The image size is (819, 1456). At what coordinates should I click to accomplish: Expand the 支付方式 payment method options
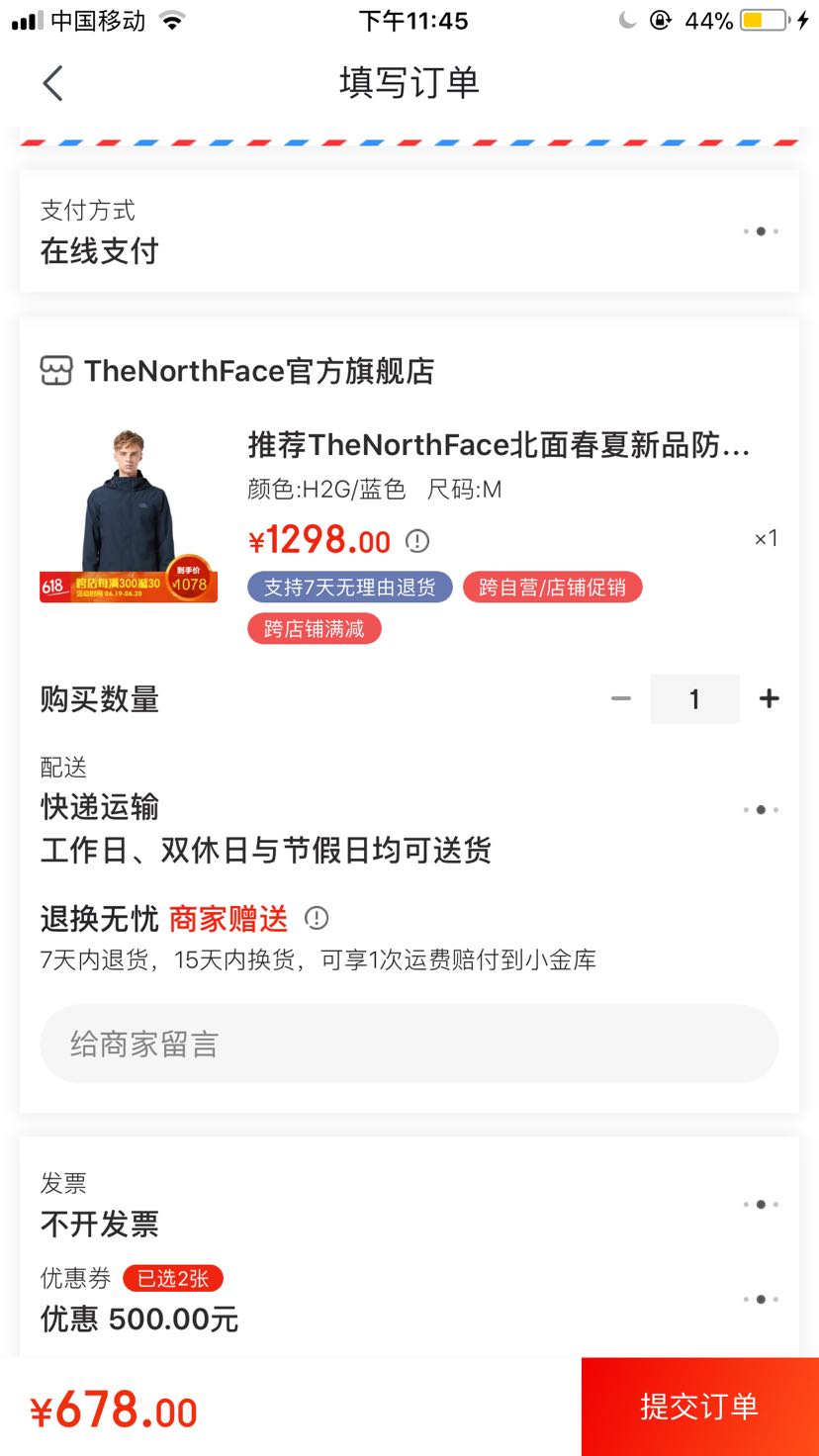pos(760,230)
